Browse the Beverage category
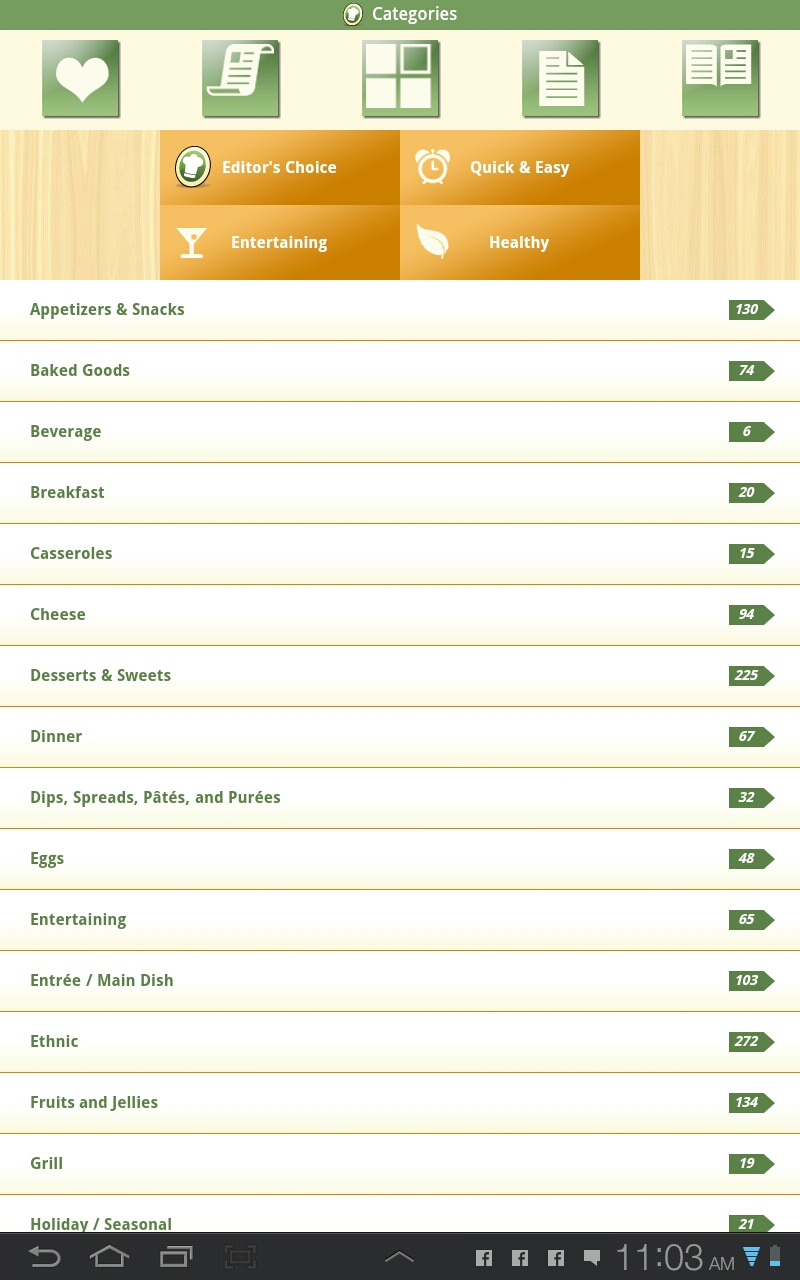 point(400,432)
